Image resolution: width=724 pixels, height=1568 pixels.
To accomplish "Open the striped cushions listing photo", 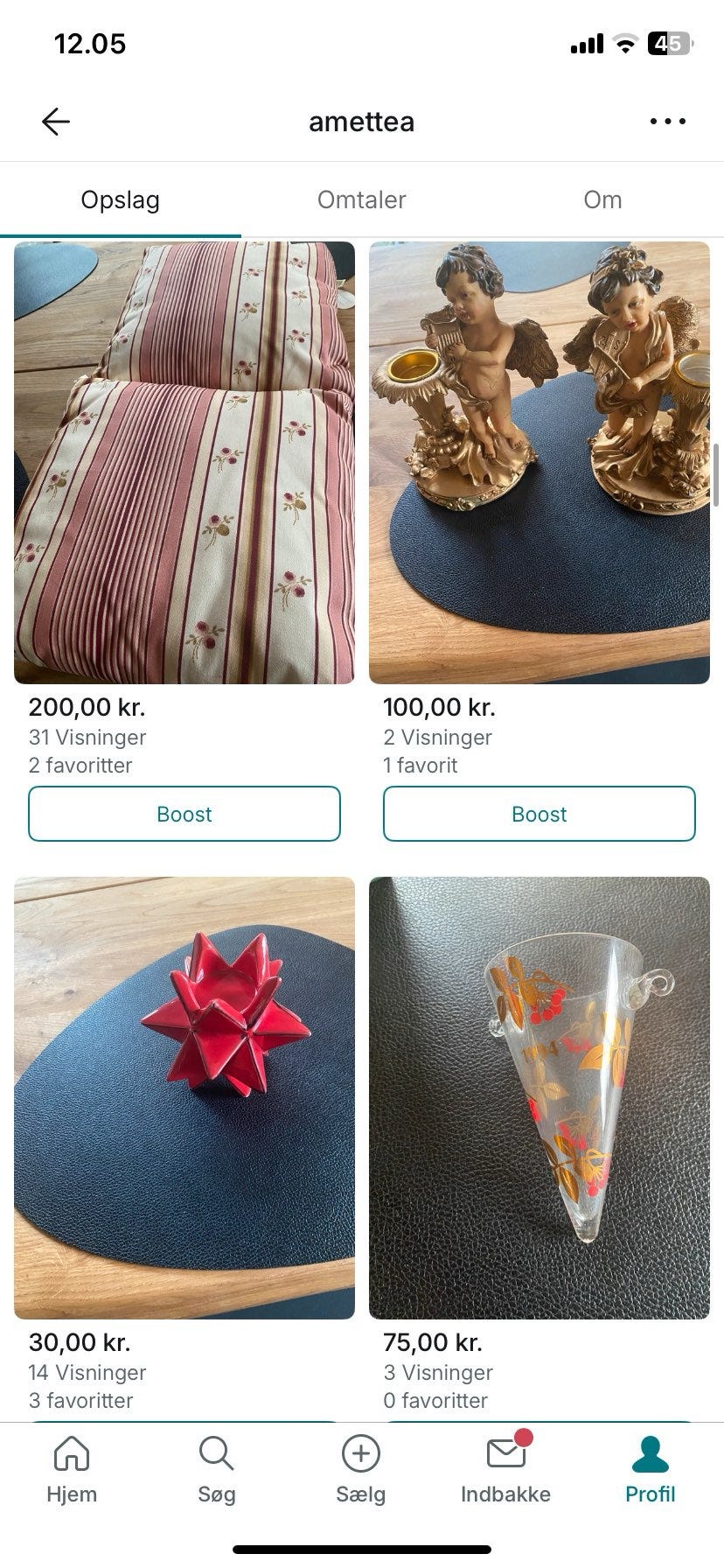I will click(x=184, y=459).
